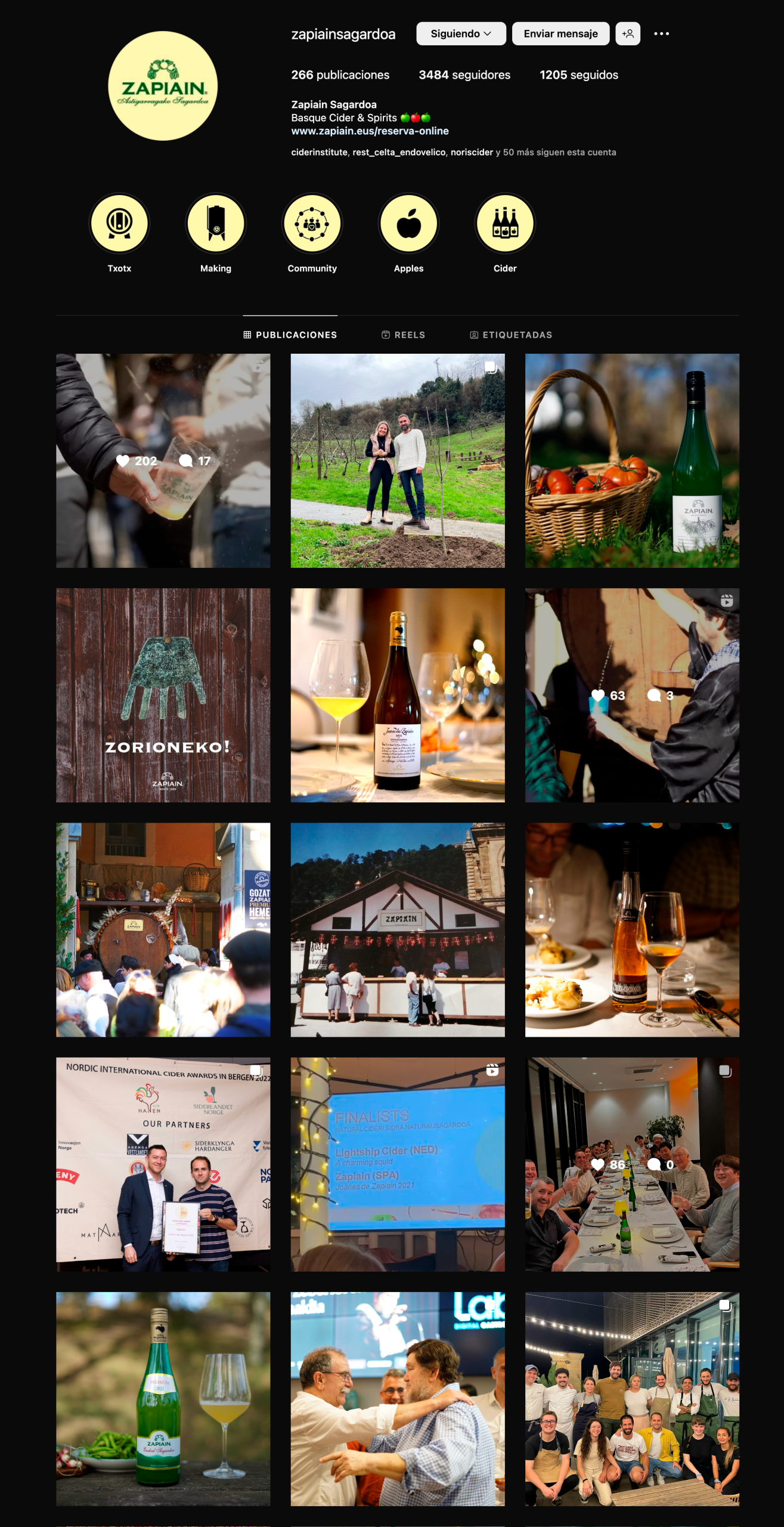Viewport: 784px width, 1527px height.
Task: Open the Txotx story highlight
Action: (x=119, y=224)
